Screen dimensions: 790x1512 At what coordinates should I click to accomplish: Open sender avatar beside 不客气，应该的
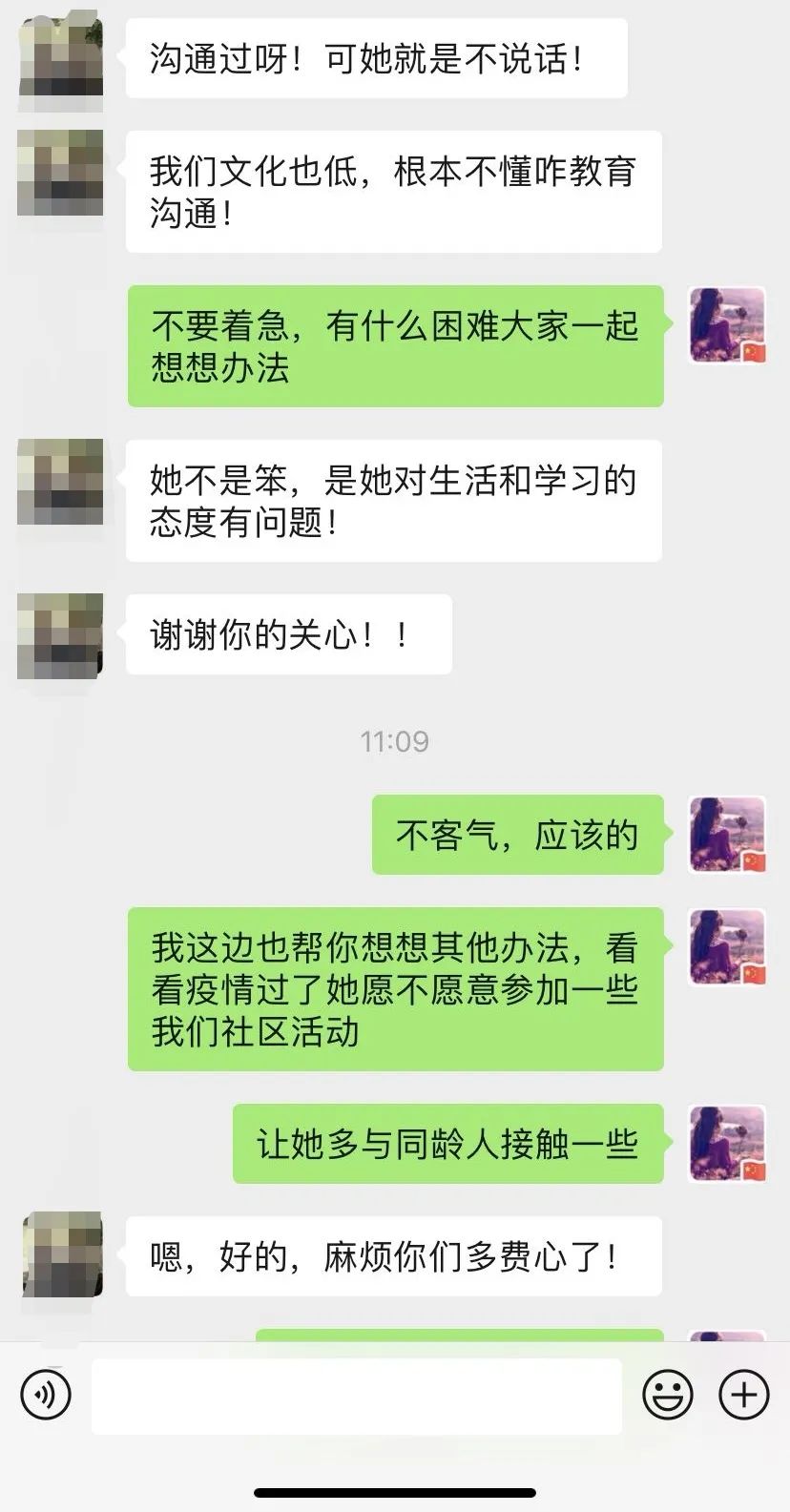(728, 835)
